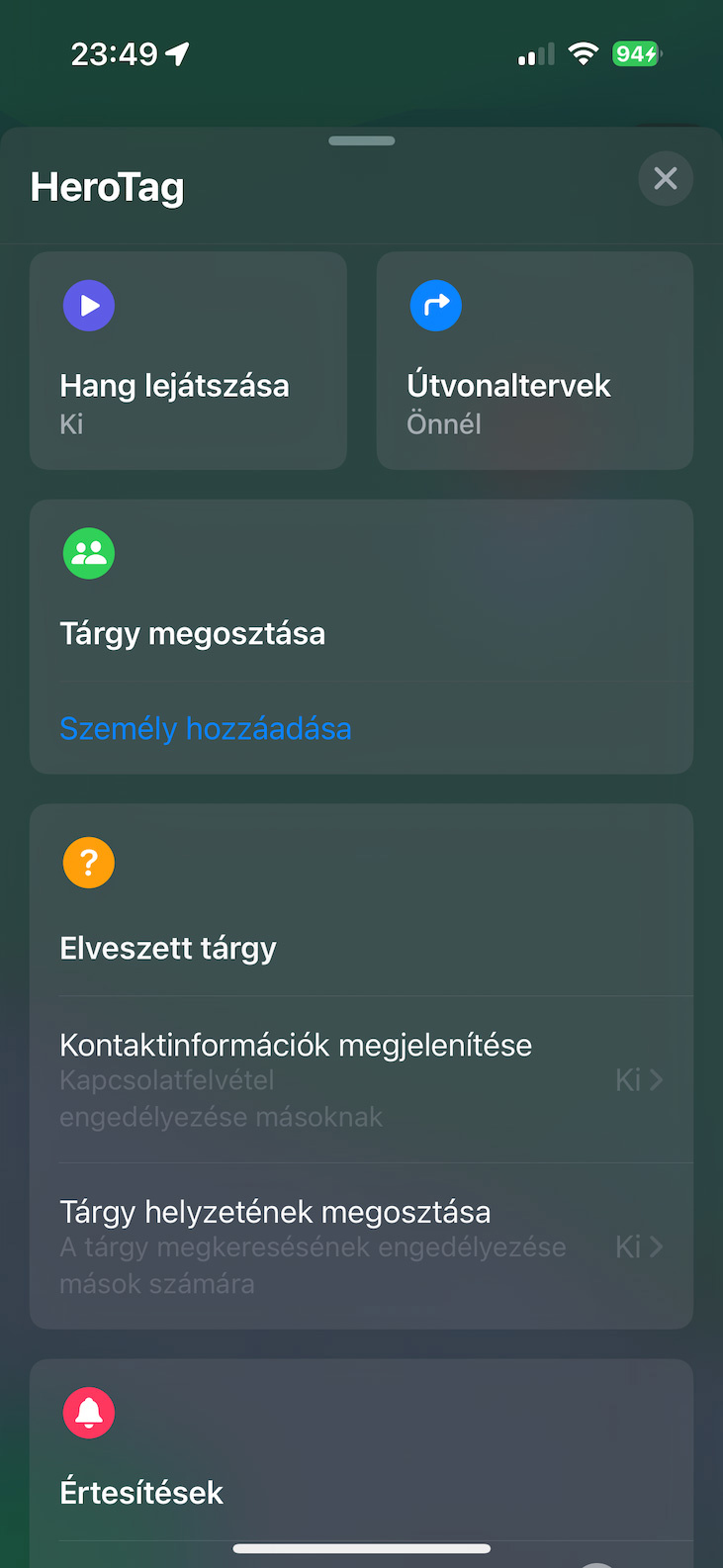This screenshot has width=723, height=1568.
Task: Open Útvonaltervek directions
Action: (535, 360)
